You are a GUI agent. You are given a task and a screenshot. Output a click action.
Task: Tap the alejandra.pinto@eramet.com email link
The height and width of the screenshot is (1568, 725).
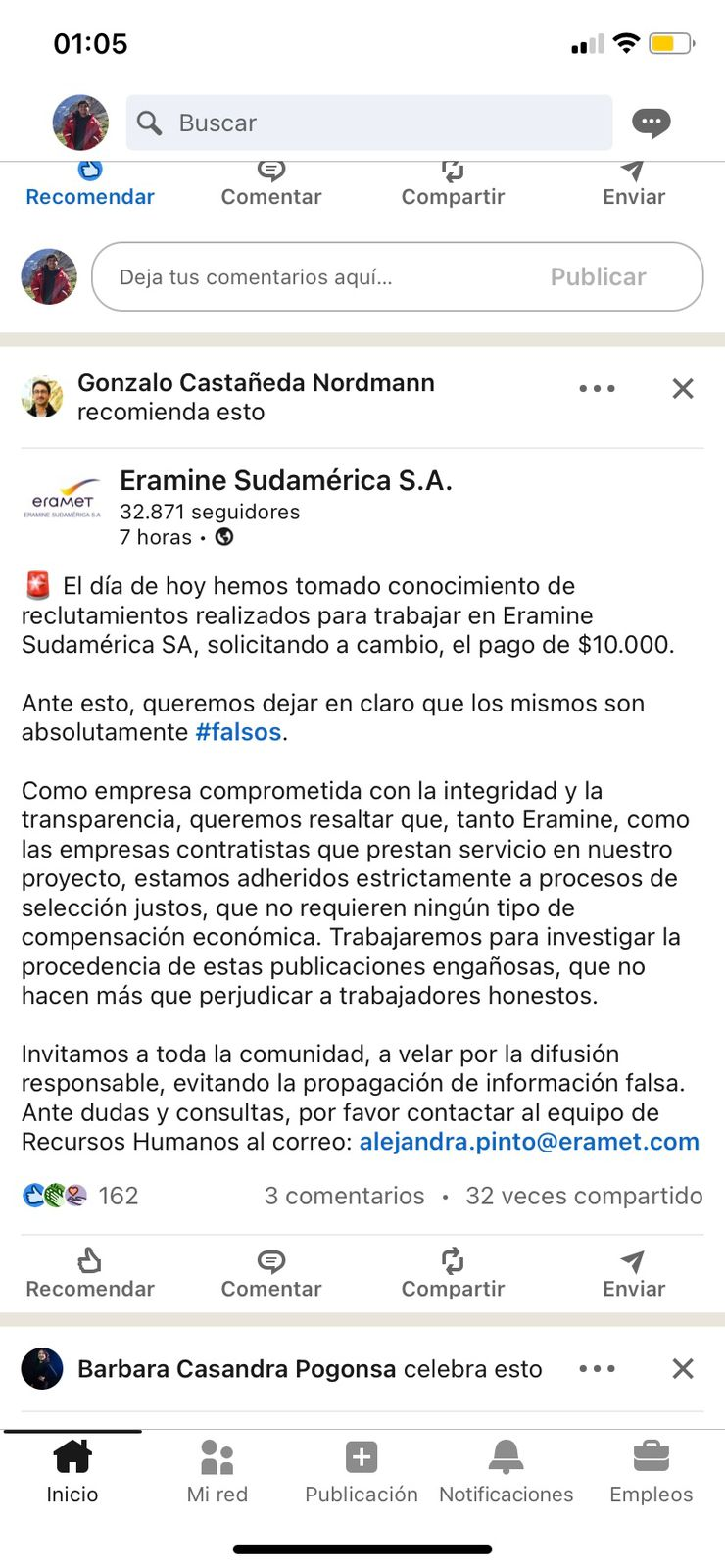coord(529,1142)
